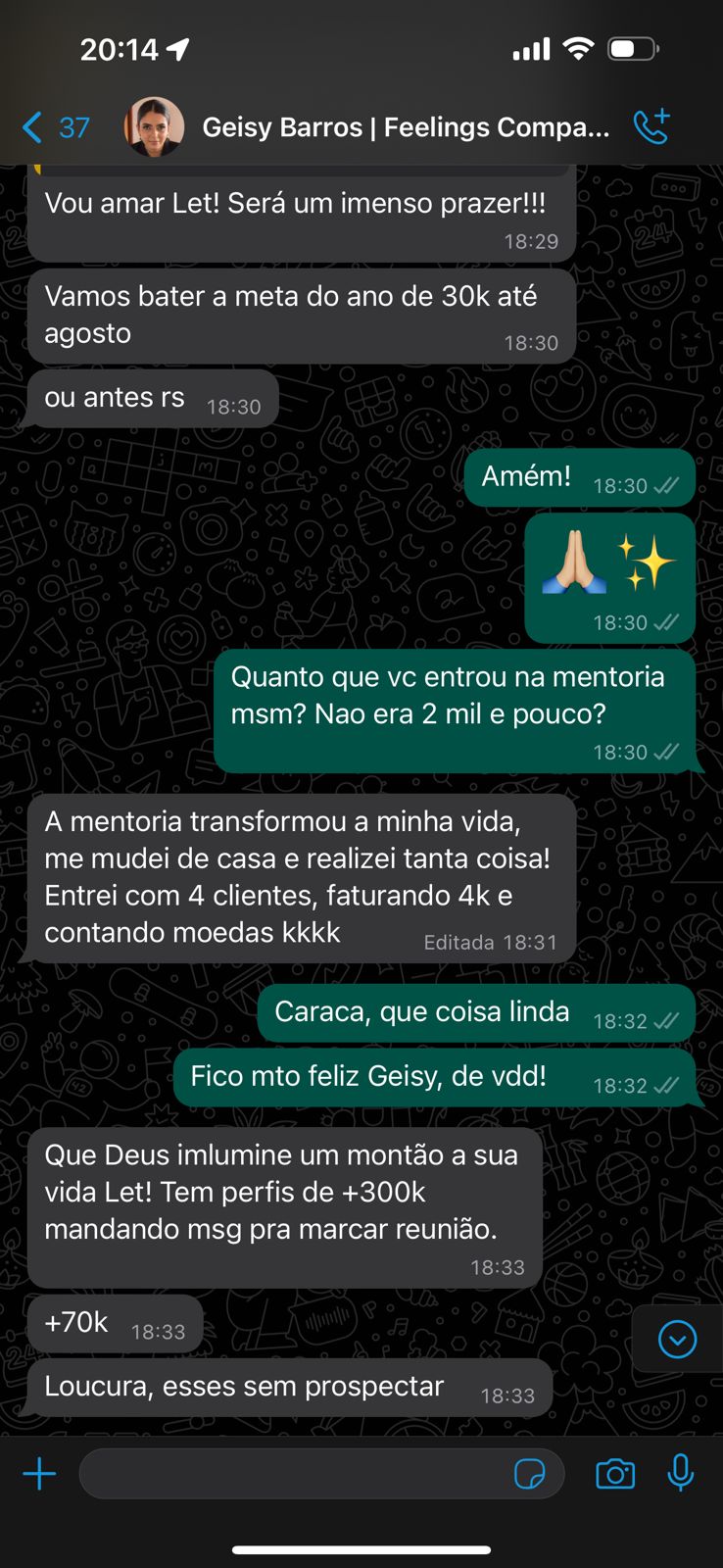Open Geisy Barros contact profile photo

pyautogui.click(x=154, y=127)
